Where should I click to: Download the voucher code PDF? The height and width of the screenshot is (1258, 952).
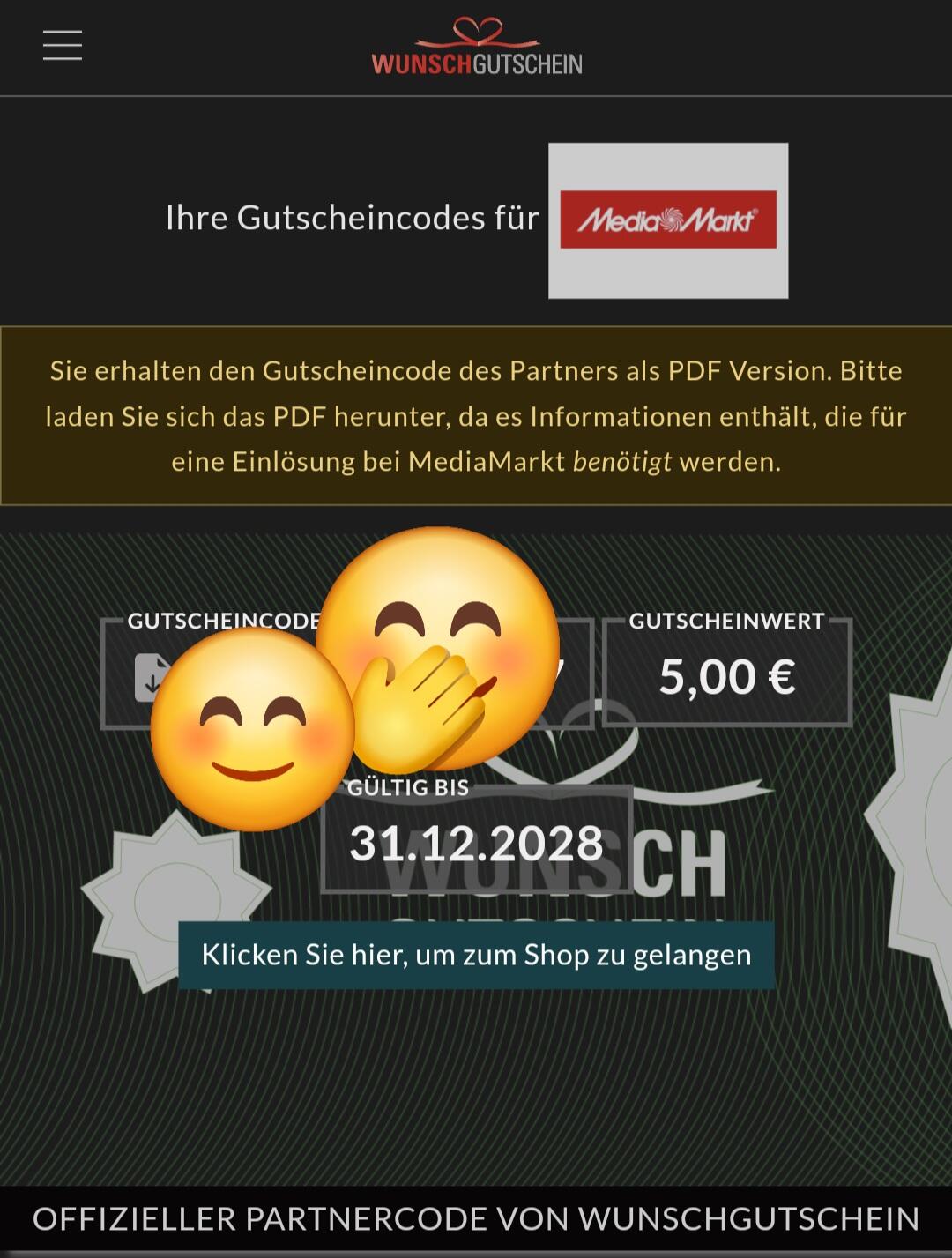147,677
